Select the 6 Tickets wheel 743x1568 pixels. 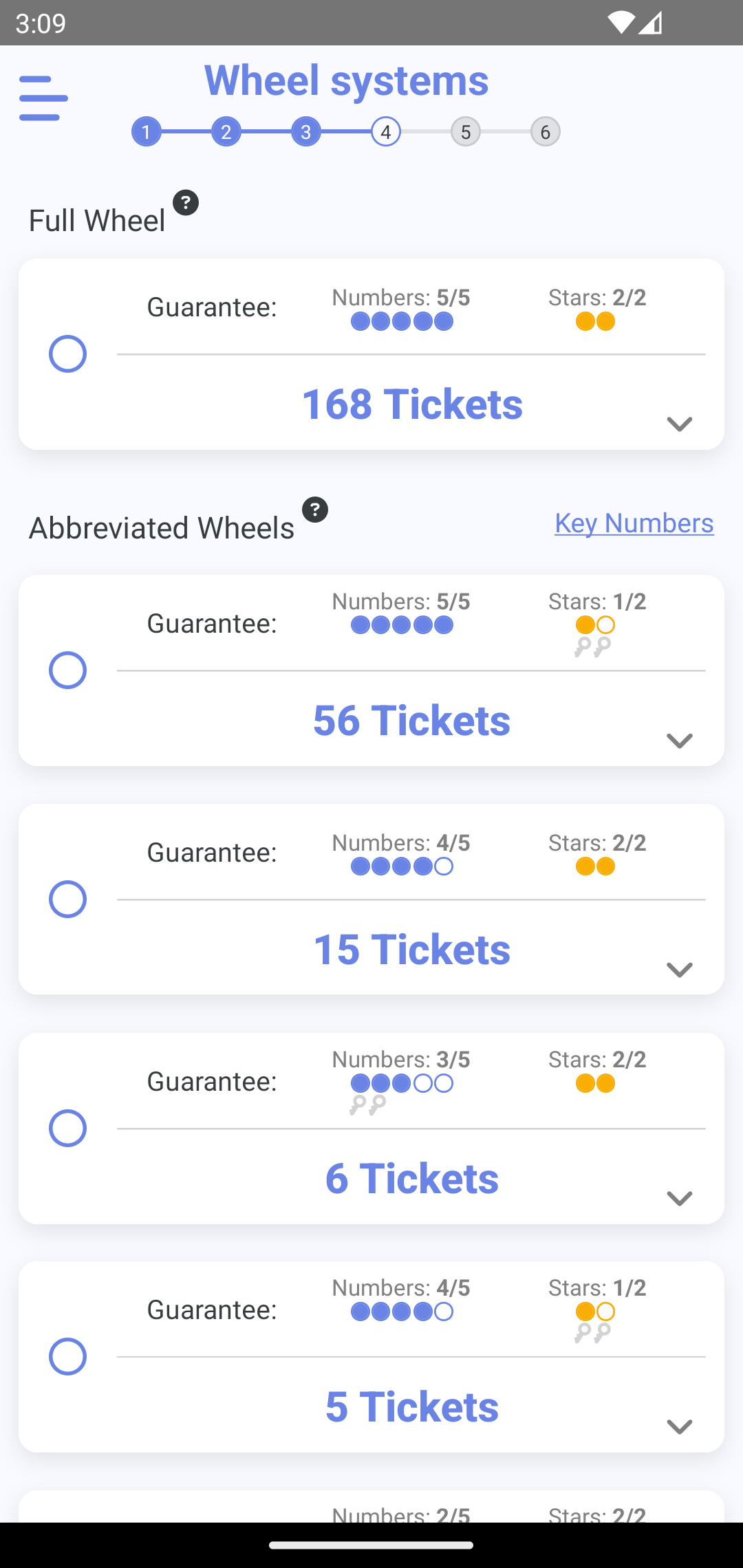coord(67,1129)
